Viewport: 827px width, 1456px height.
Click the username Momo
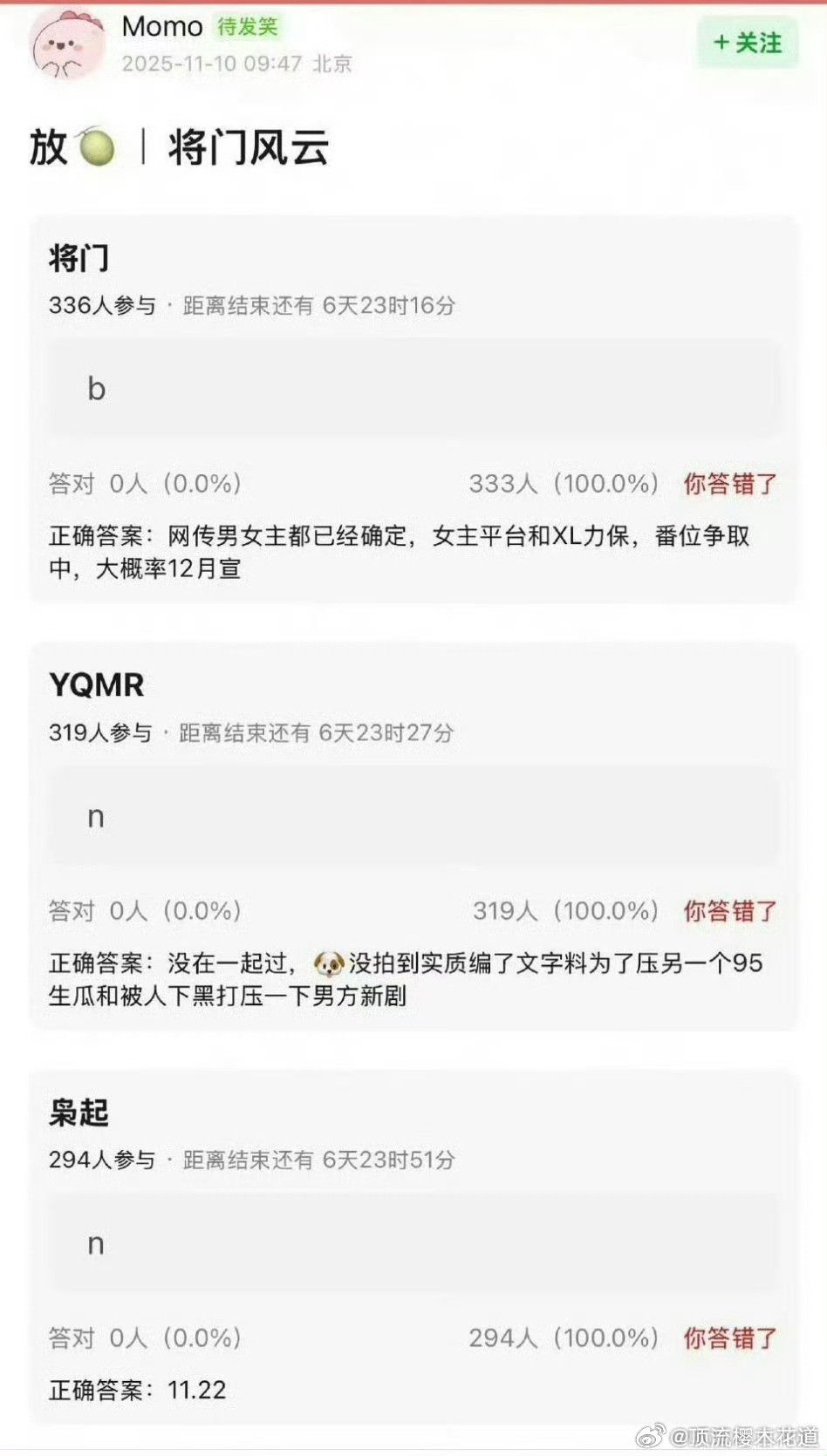[x=162, y=26]
